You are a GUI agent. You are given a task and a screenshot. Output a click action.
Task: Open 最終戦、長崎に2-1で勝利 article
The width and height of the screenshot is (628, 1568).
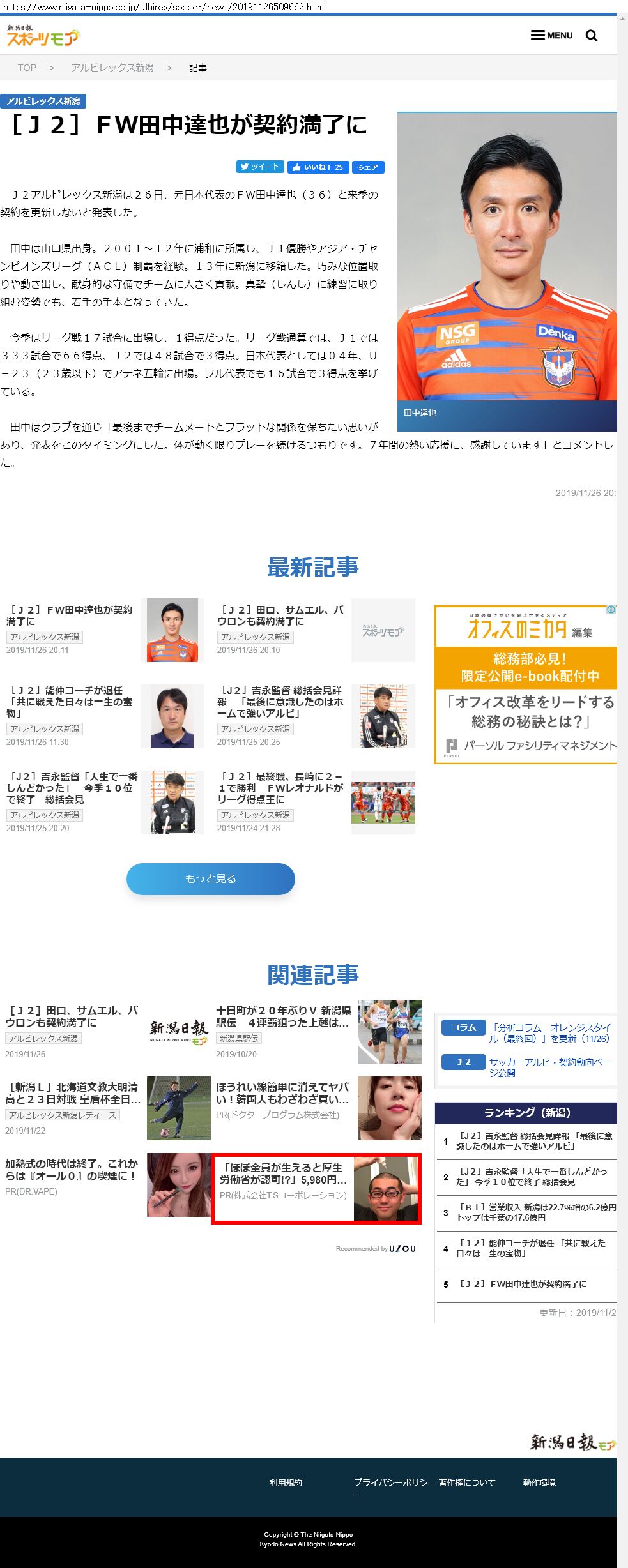pos(281,788)
